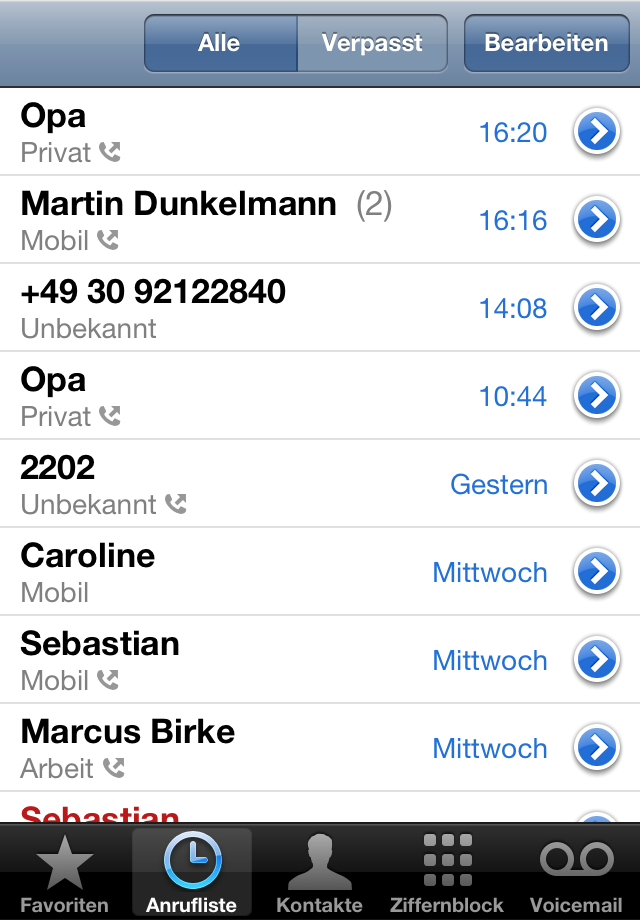This screenshot has width=640, height=920.
Task: Call back Sebastian's Mittwoch Mobil entry
Action: coord(200,660)
